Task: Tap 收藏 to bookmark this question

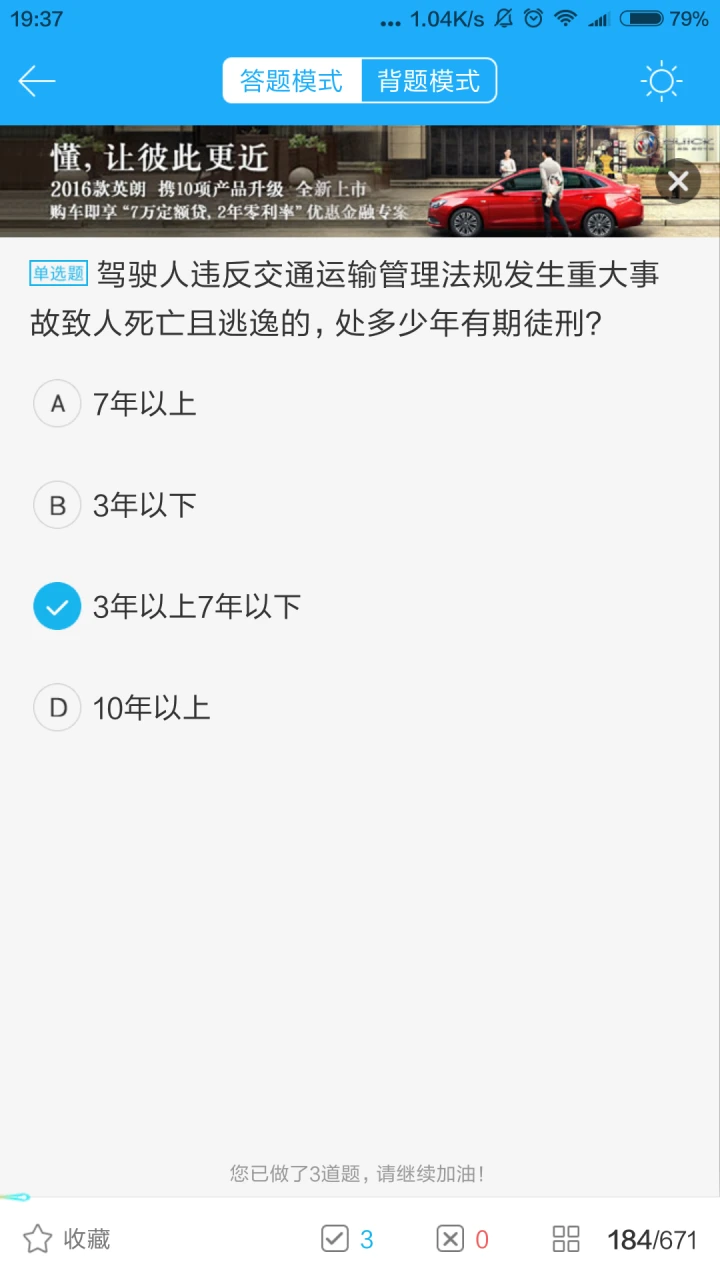Action: click(67, 1240)
